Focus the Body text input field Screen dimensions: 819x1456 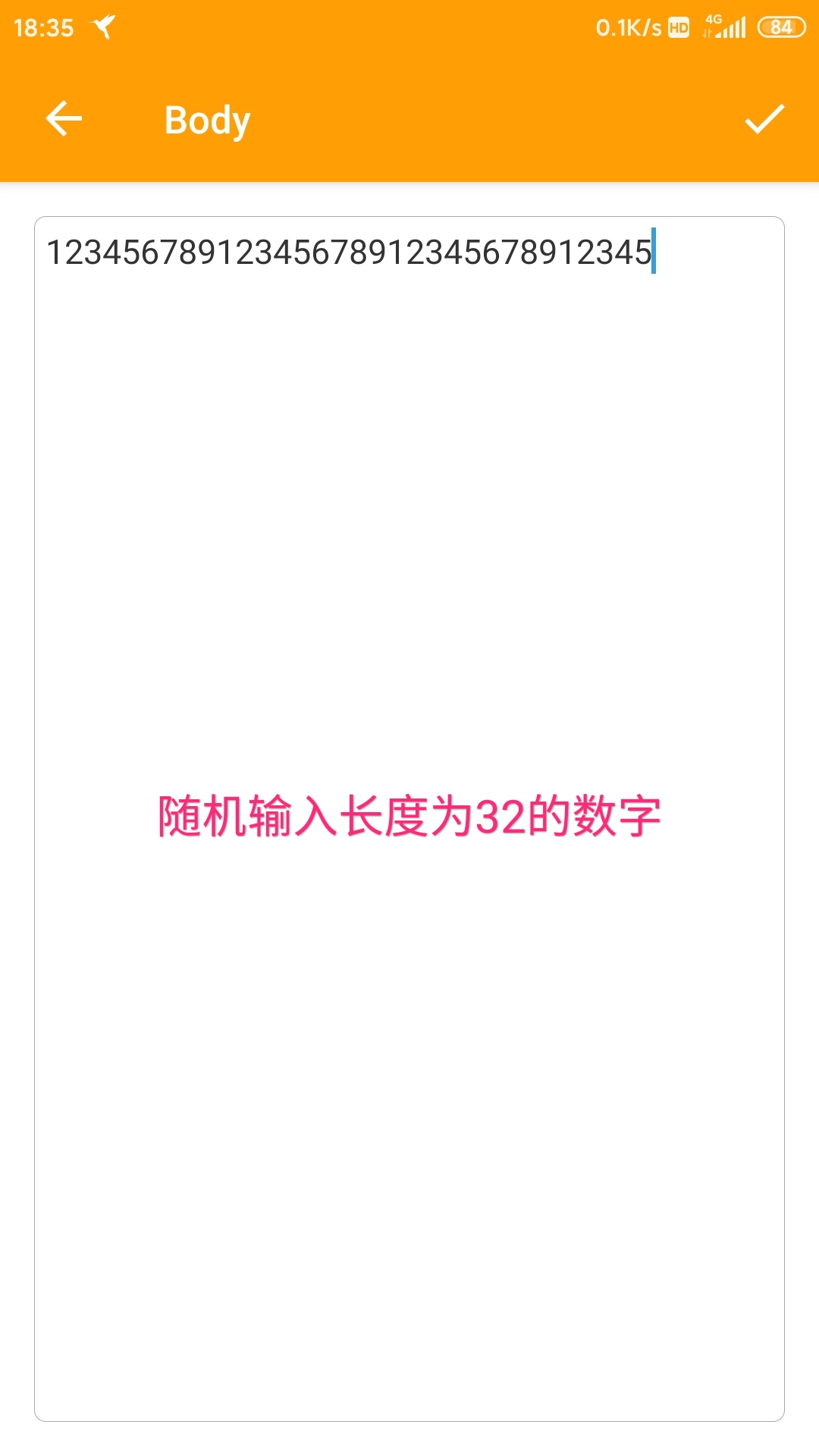click(409, 819)
